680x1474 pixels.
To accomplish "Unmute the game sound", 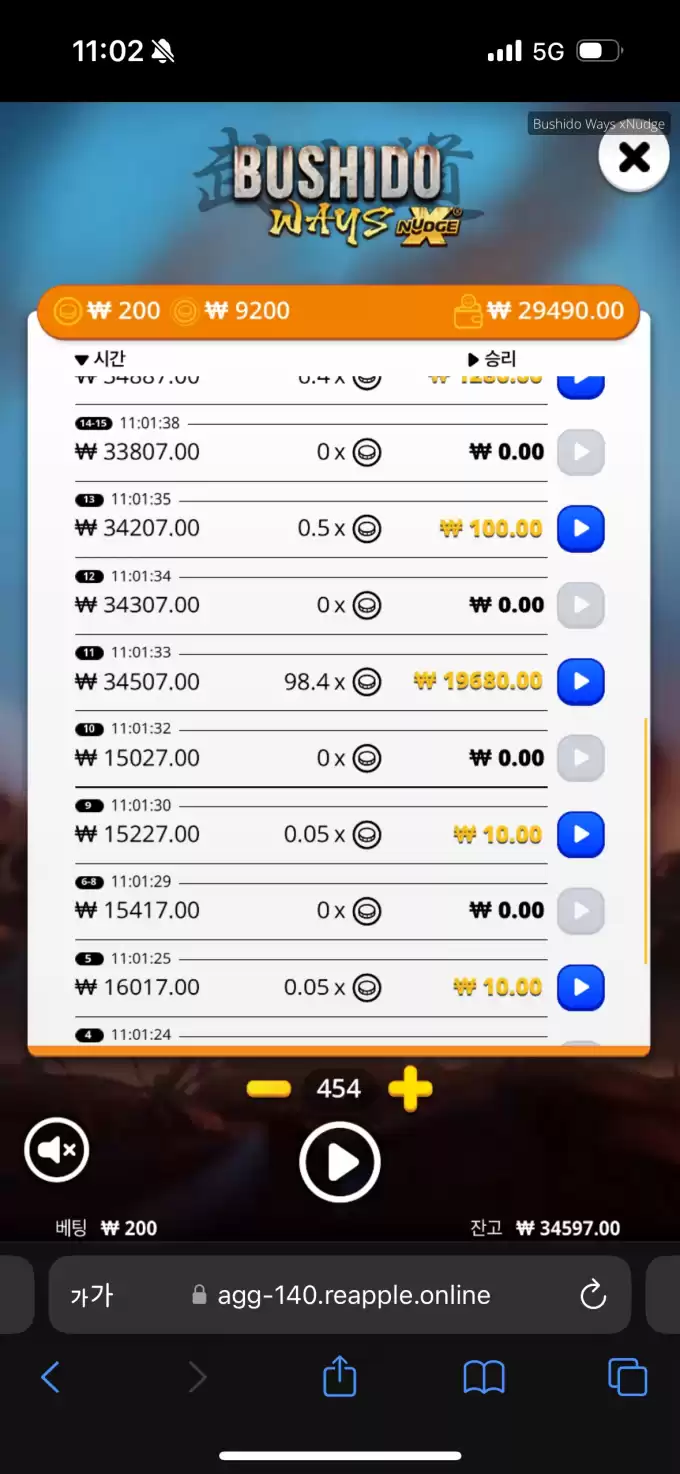I will pos(57,1150).
